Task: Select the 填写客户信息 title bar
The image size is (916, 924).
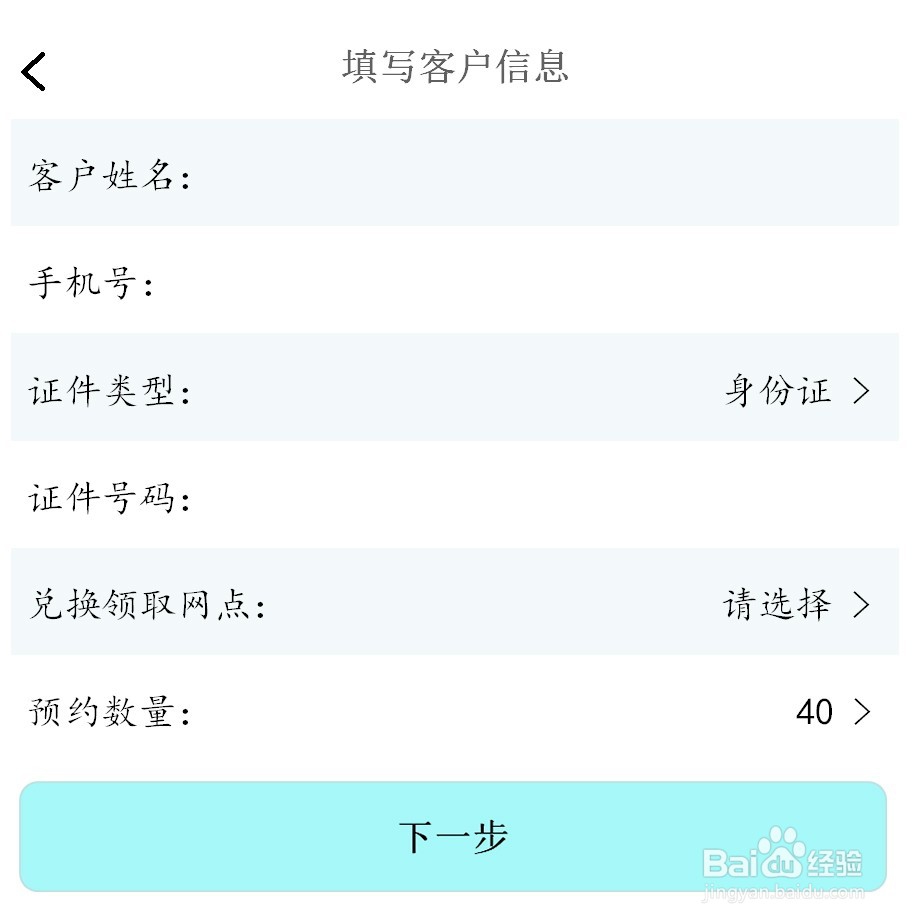Action: 455,70
